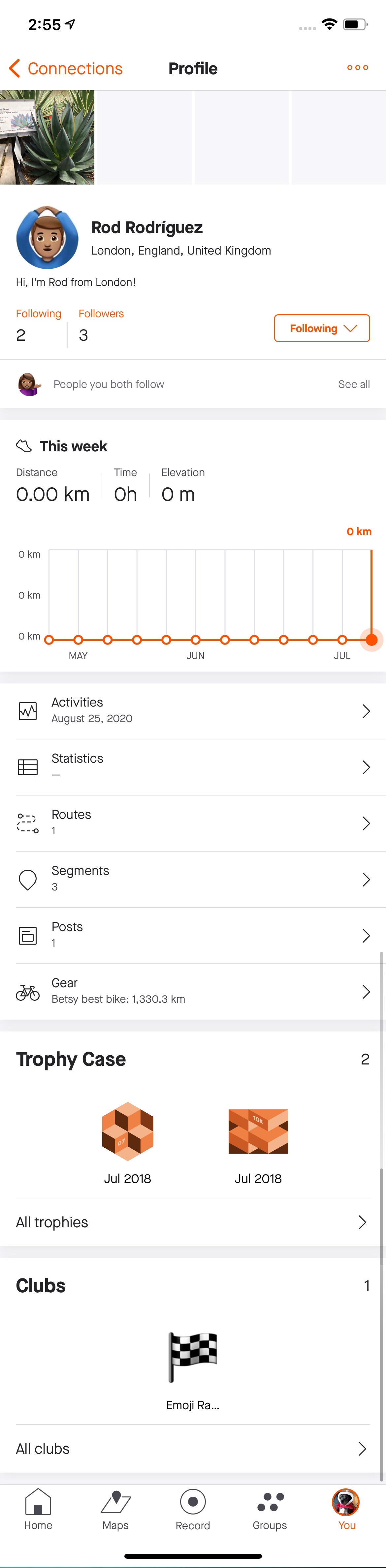Open Posts list
Image resolution: width=386 pixels, height=1568 pixels.
pyautogui.click(x=193, y=934)
